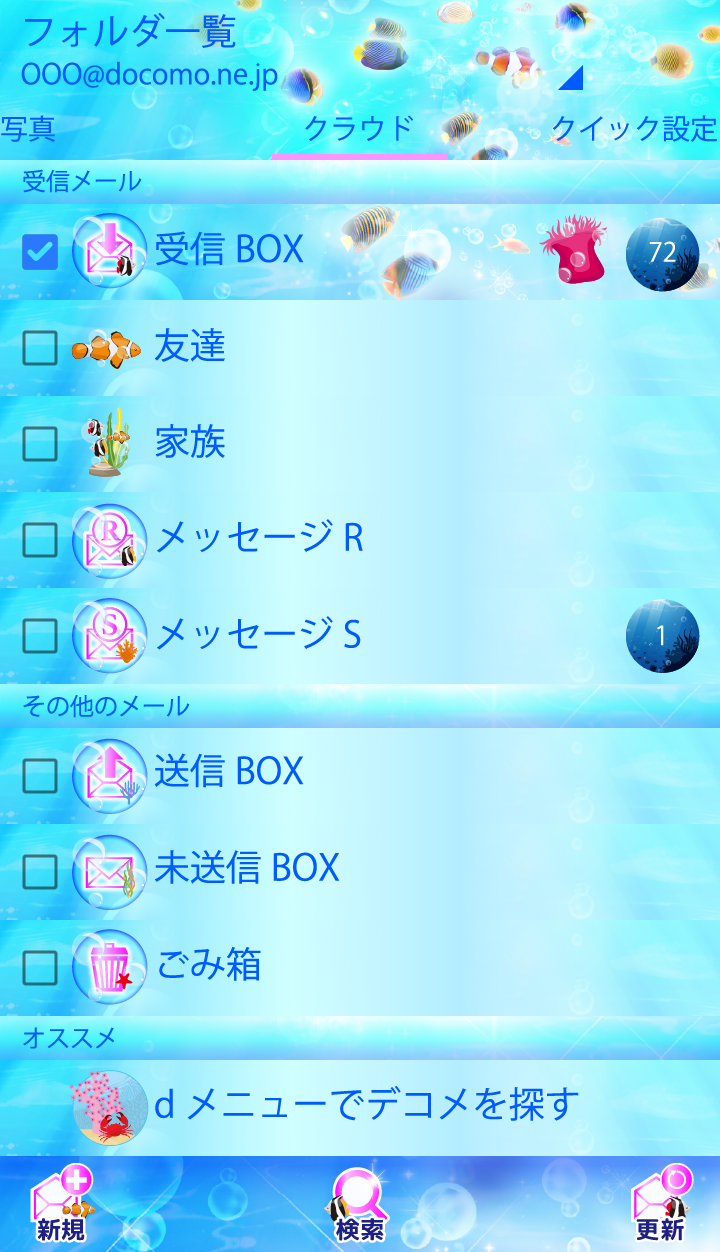Check the 友達 folder checkbox

coord(40,348)
